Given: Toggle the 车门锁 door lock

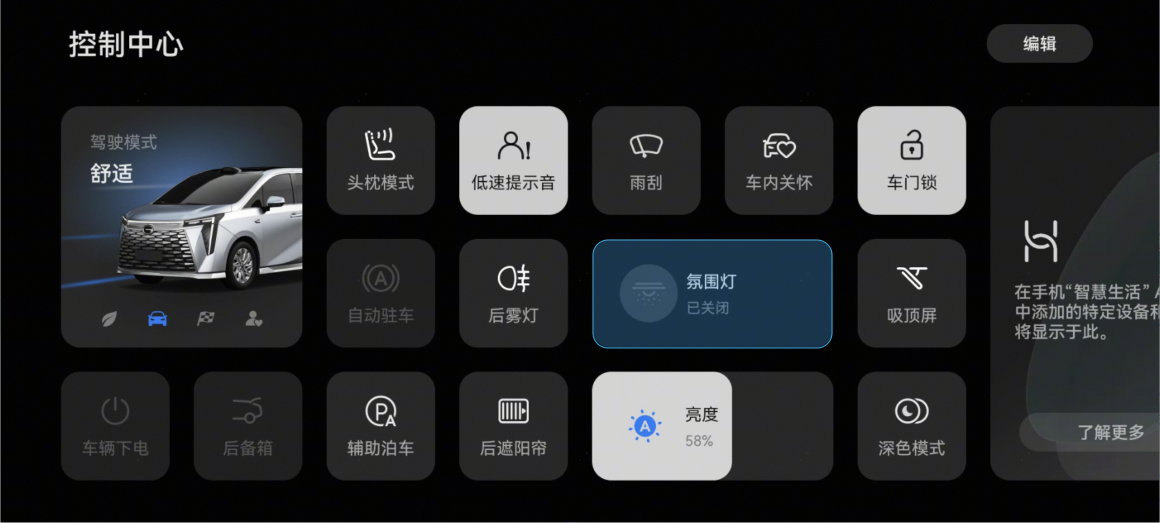Looking at the screenshot, I should 911,160.
